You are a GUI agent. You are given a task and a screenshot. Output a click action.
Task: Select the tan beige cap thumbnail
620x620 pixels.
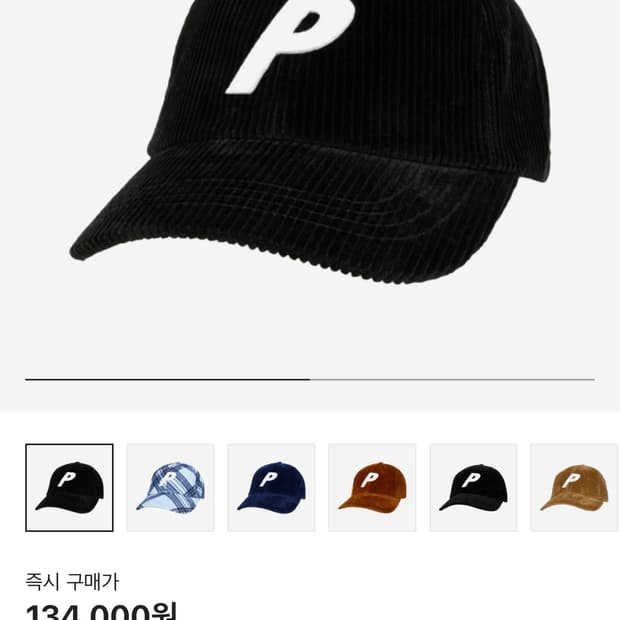573,487
